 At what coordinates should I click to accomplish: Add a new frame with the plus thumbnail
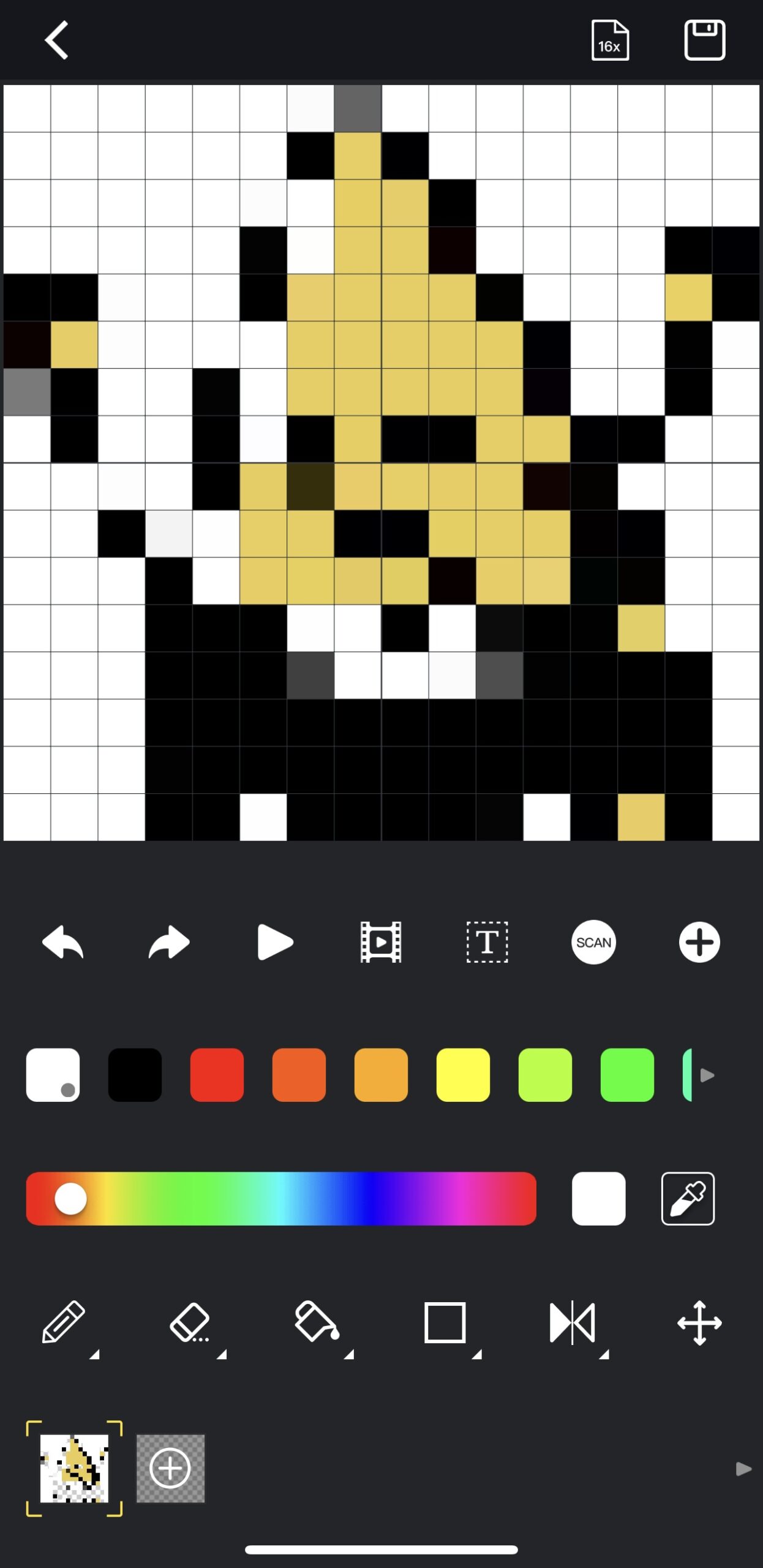[x=170, y=1468]
